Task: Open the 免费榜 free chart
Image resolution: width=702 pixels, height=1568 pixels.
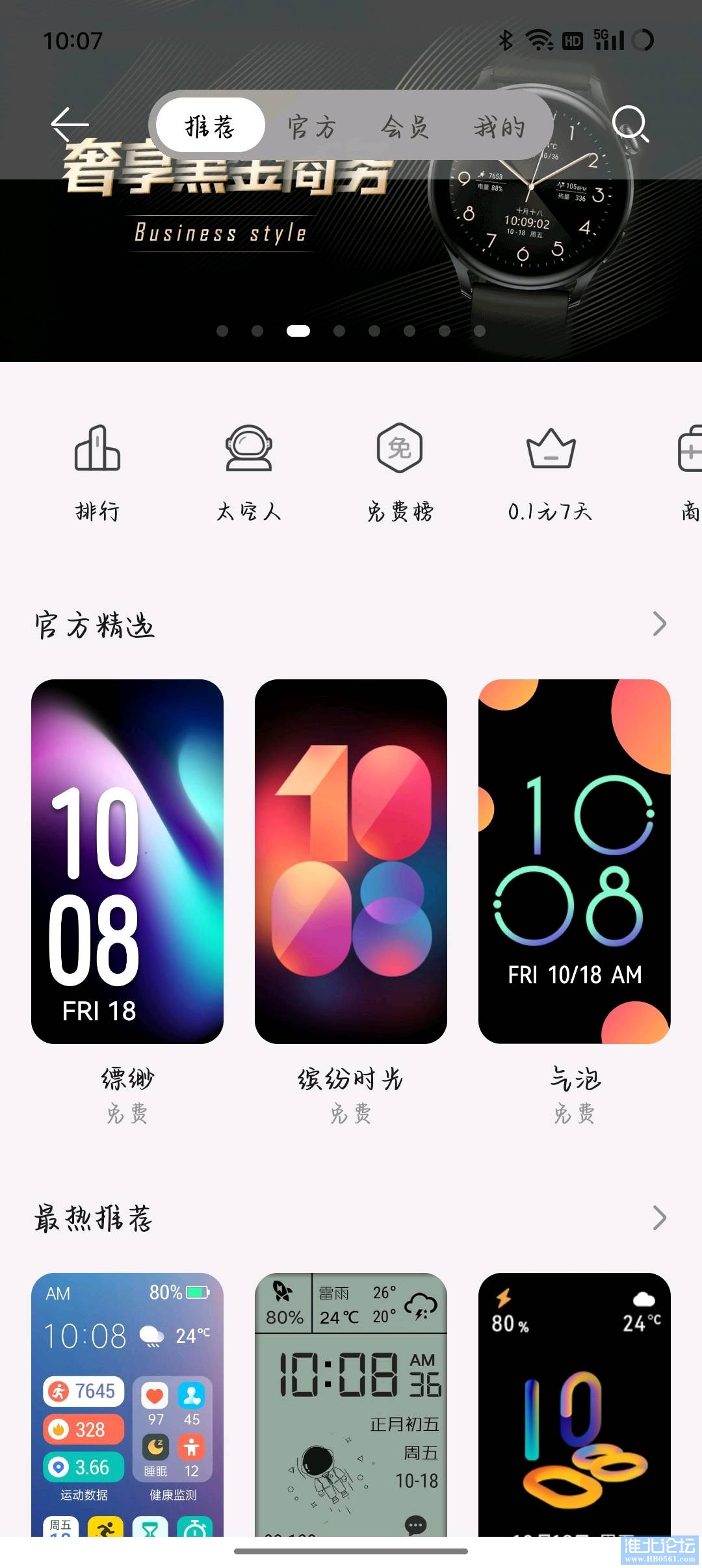Action: [x=400, y=468]
